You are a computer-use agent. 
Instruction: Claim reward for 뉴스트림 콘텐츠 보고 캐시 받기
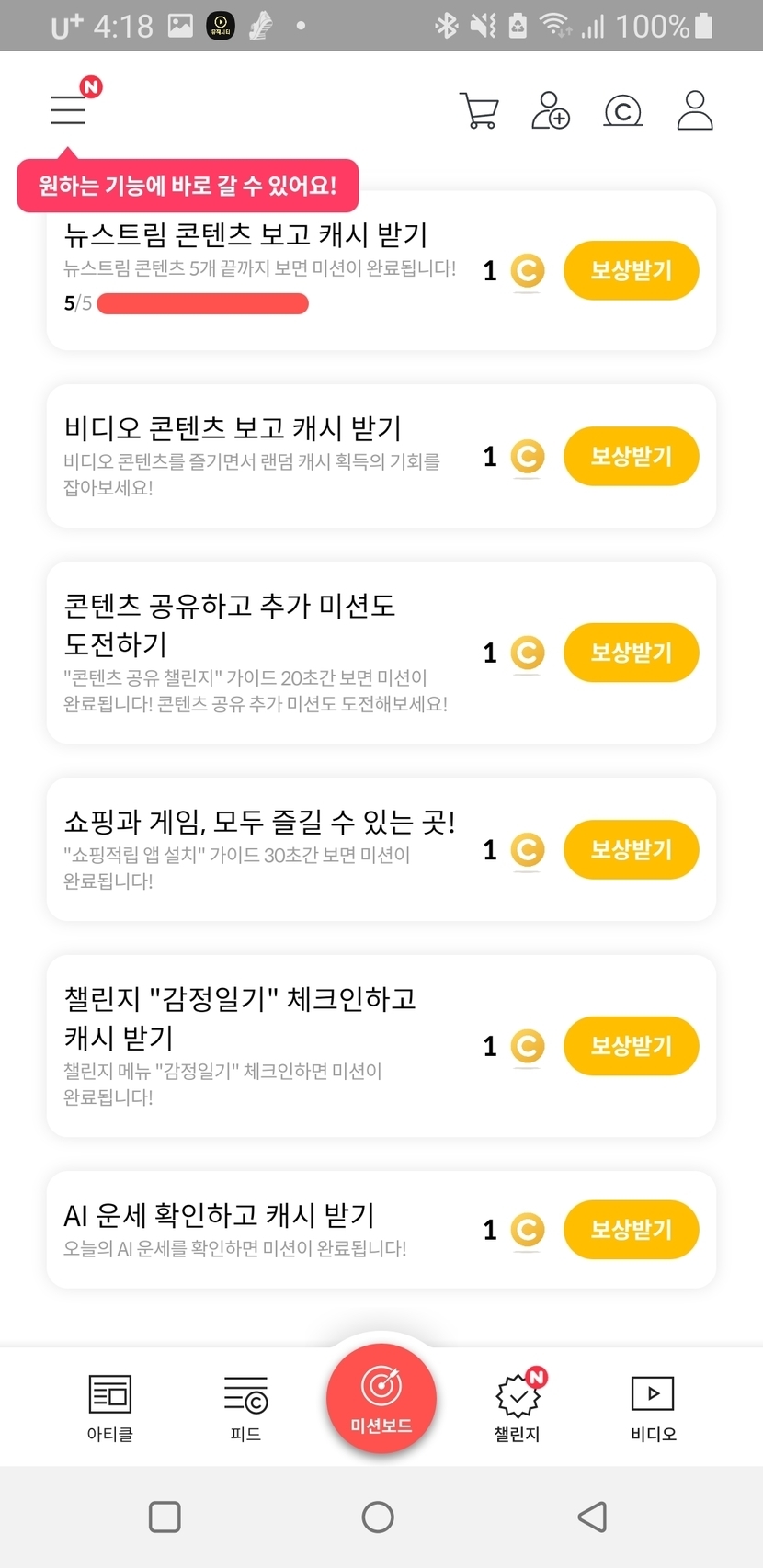point(631,270)
